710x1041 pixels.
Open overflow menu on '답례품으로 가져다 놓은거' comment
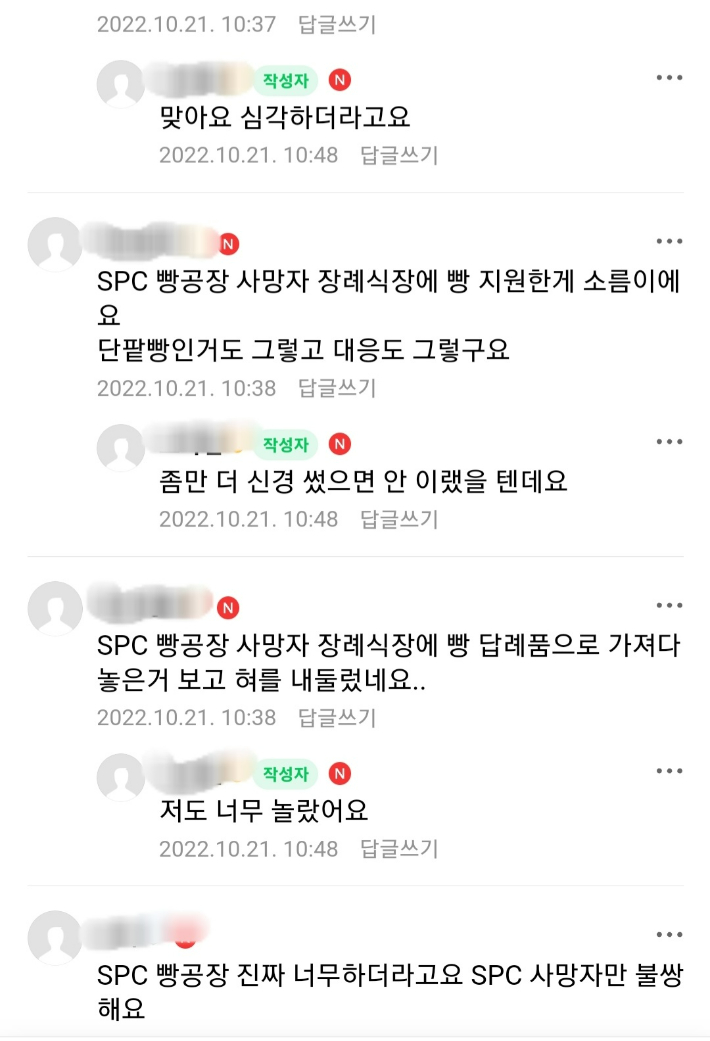[x=669, y=606]
